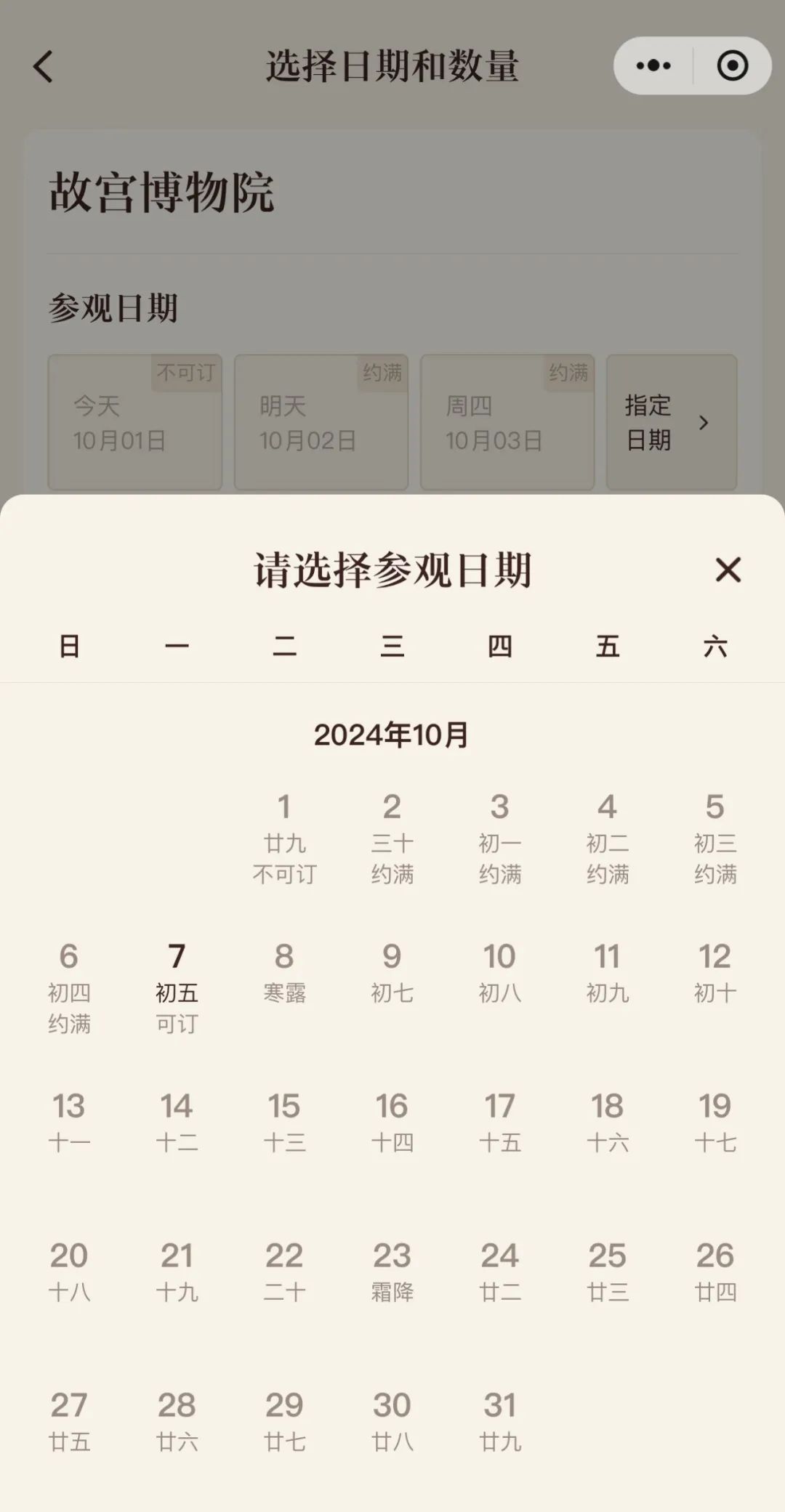This screenshot has height=1512, width=785.
Task: Tap October 8 寒露 date cell
Action: click(284, 972)
